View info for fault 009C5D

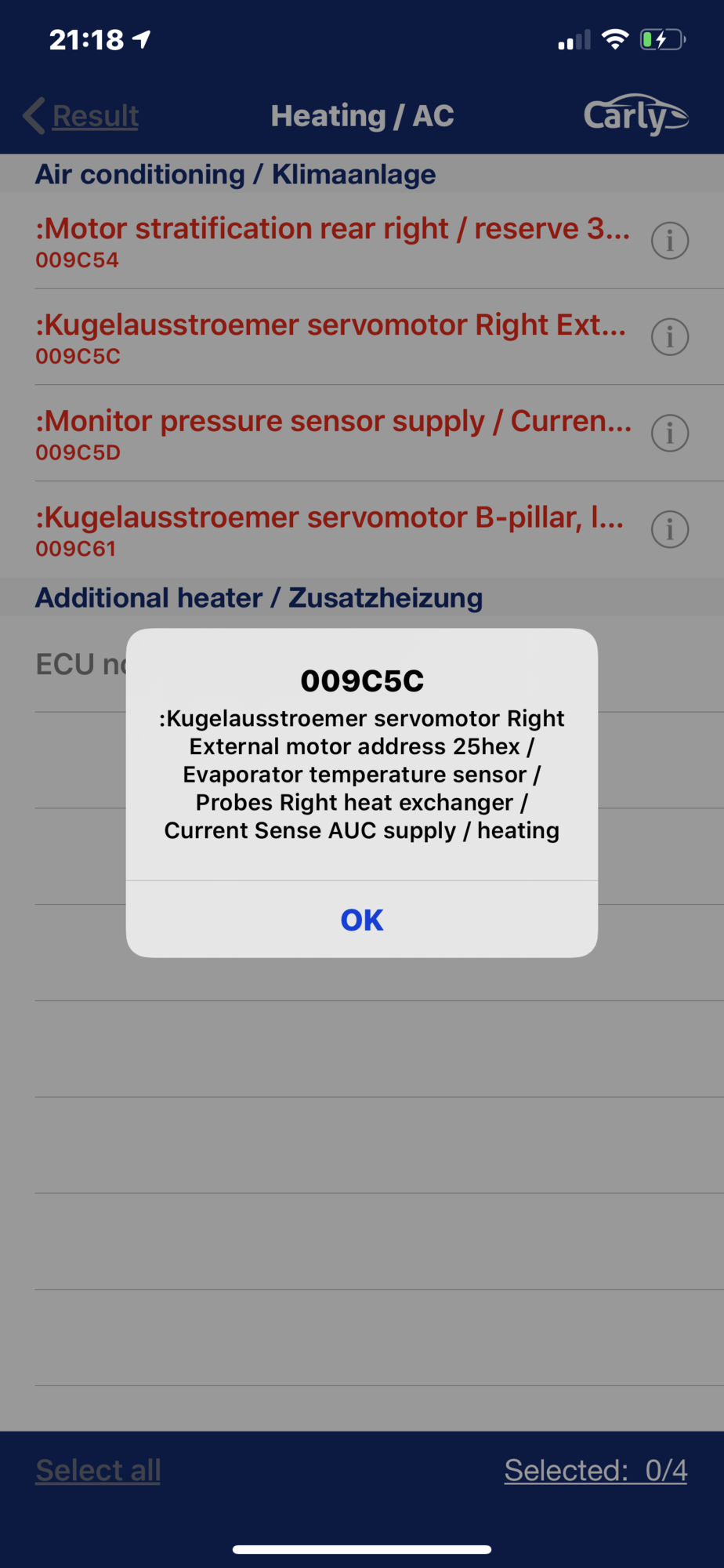pos(670,434)
